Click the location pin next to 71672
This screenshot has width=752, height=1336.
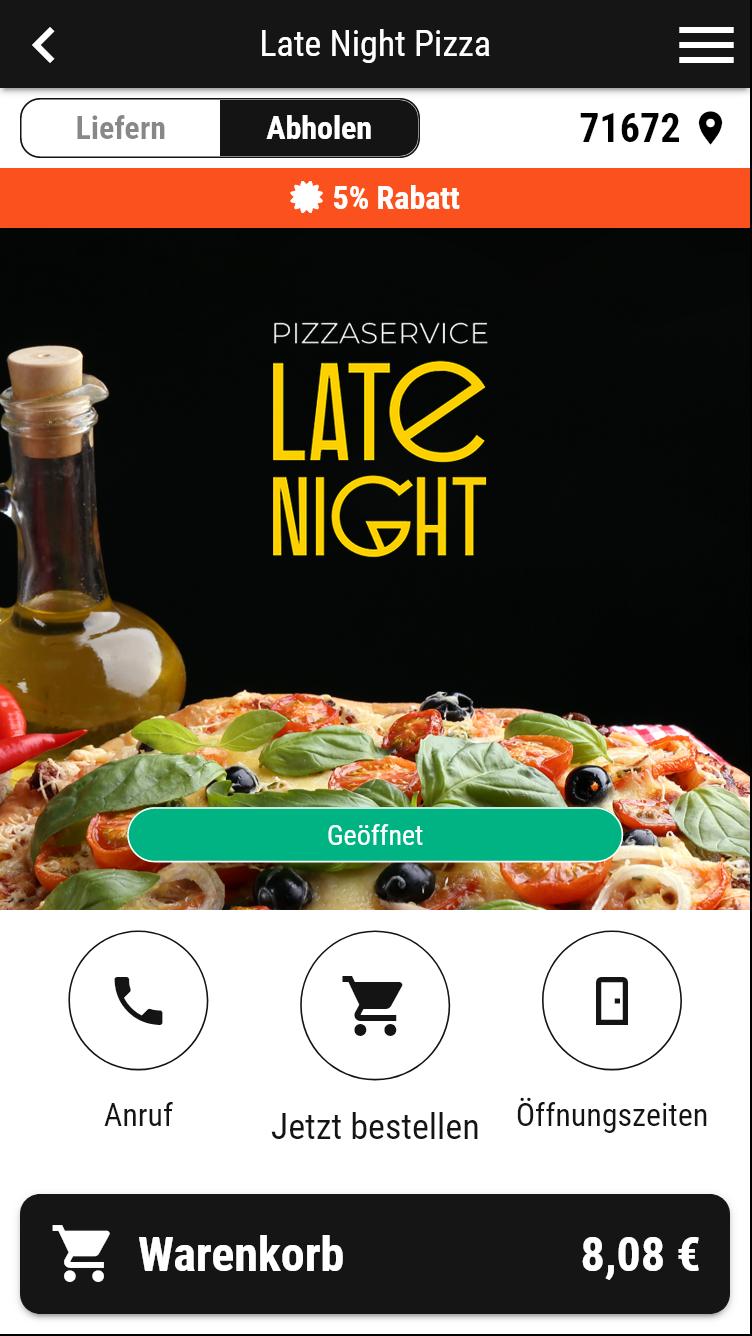[712, 128]
